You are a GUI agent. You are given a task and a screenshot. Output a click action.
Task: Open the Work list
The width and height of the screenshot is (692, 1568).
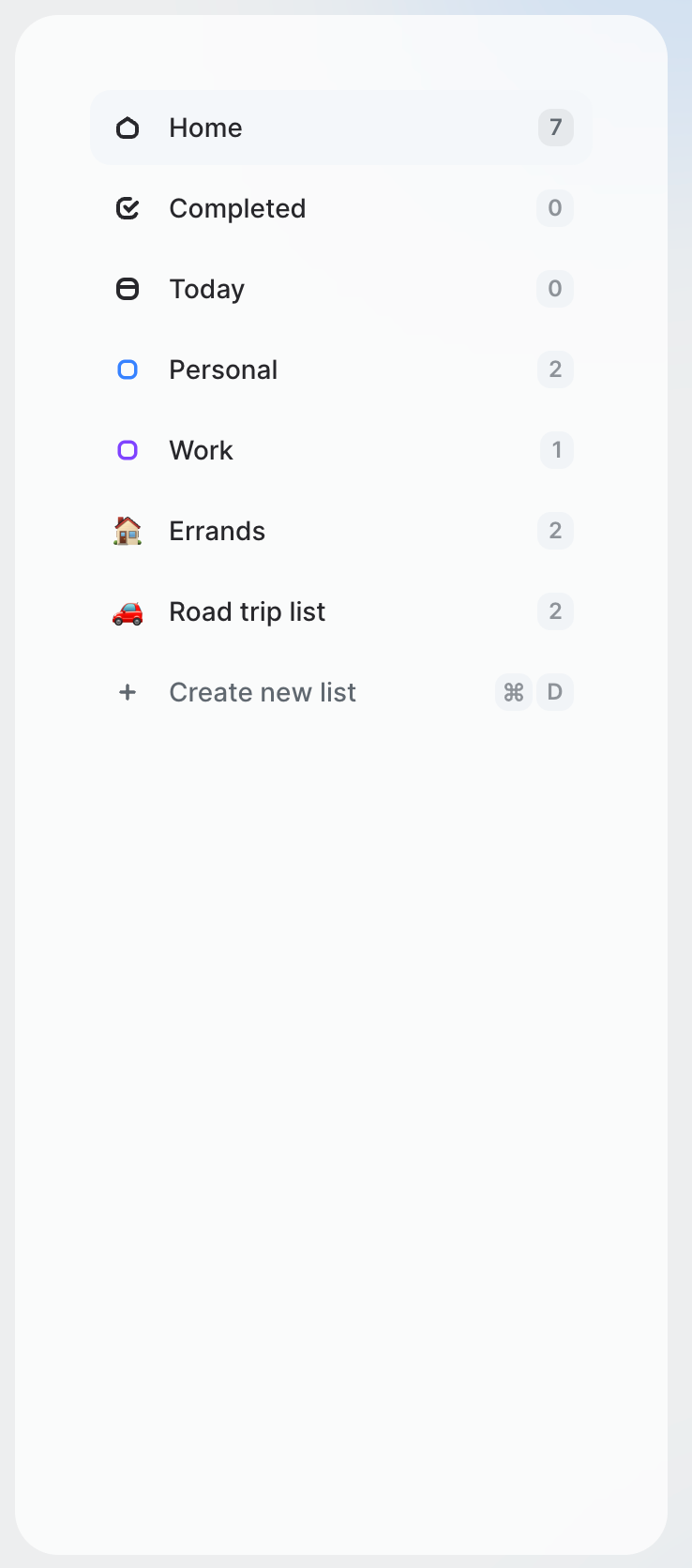(201, 450)
